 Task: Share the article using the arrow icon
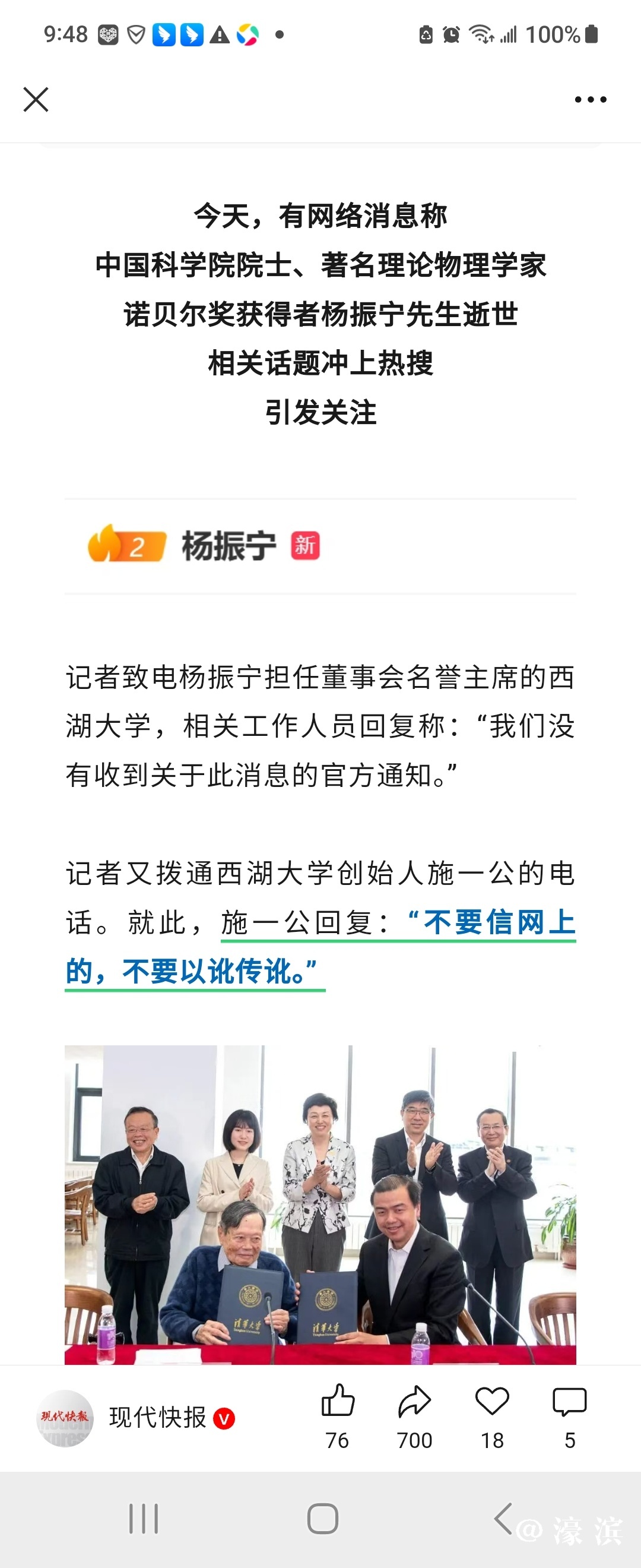[x=415, y=1401]
